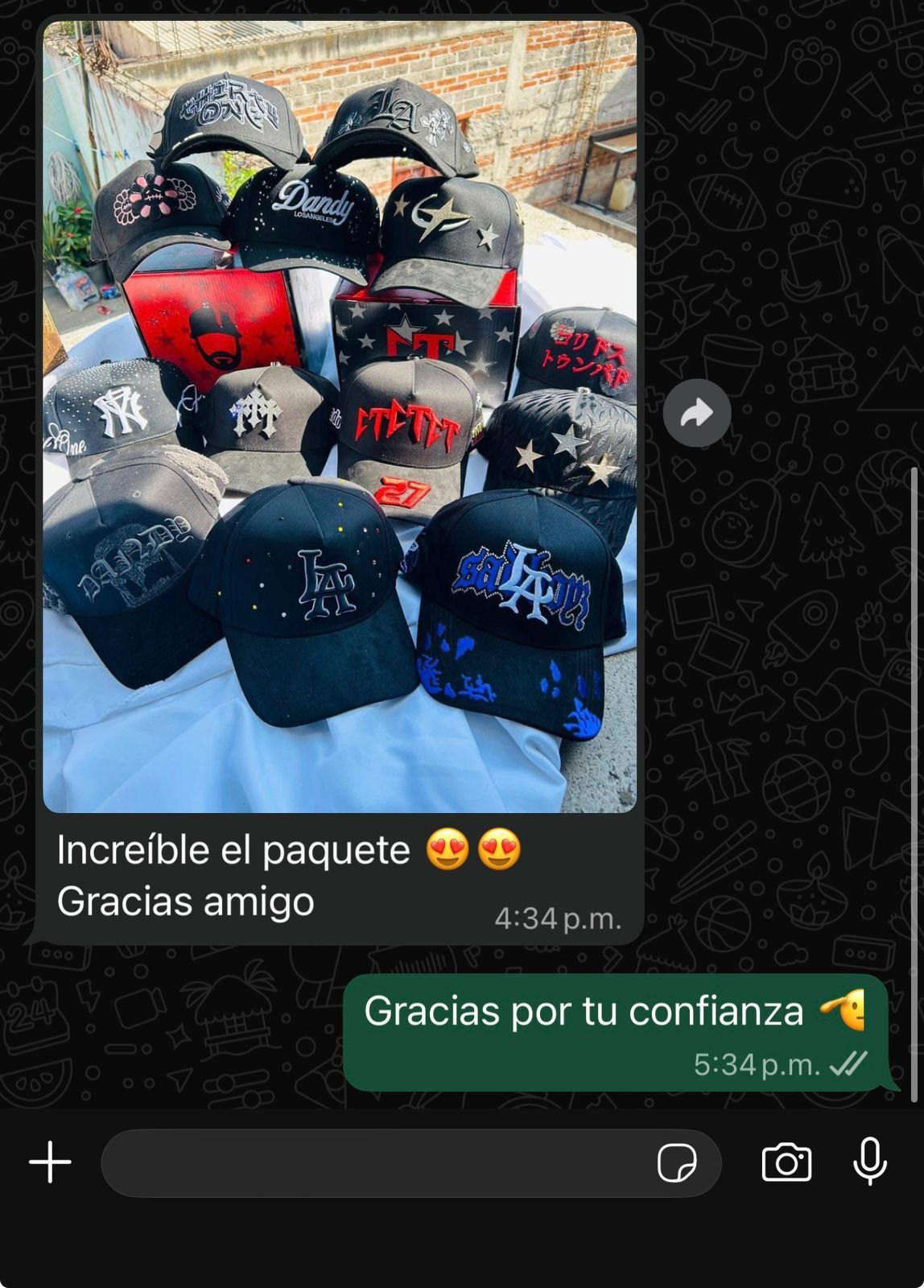This screenshot has height=1288, width=924.
Task: Open the caps photo in the chat
Action: (340, 416)
